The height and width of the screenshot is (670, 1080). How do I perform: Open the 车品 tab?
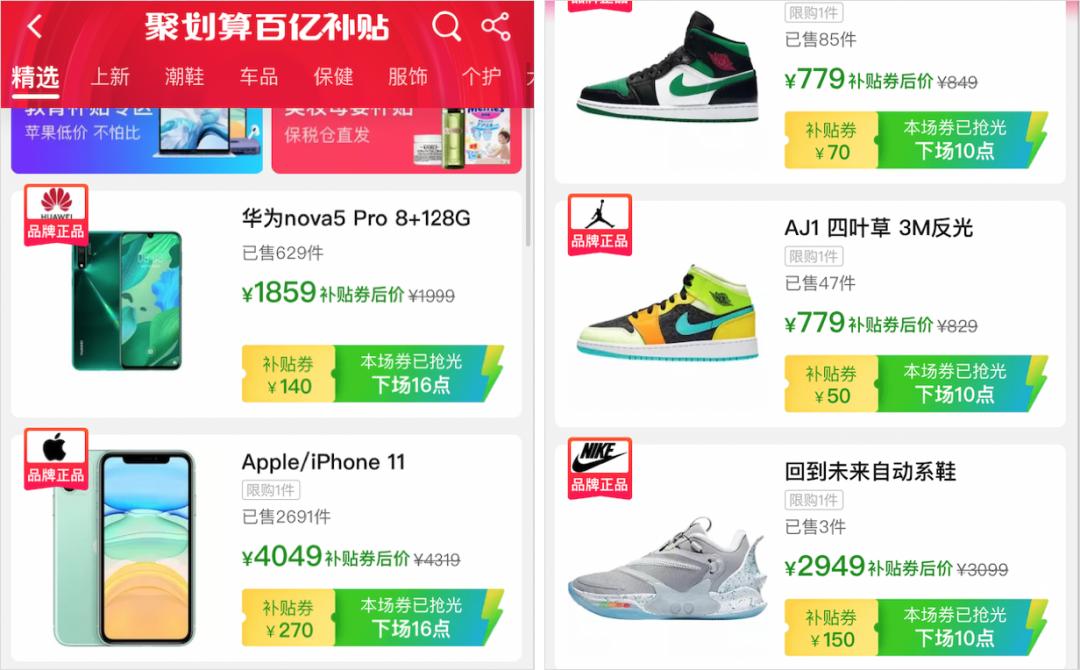tap(259, 77)
